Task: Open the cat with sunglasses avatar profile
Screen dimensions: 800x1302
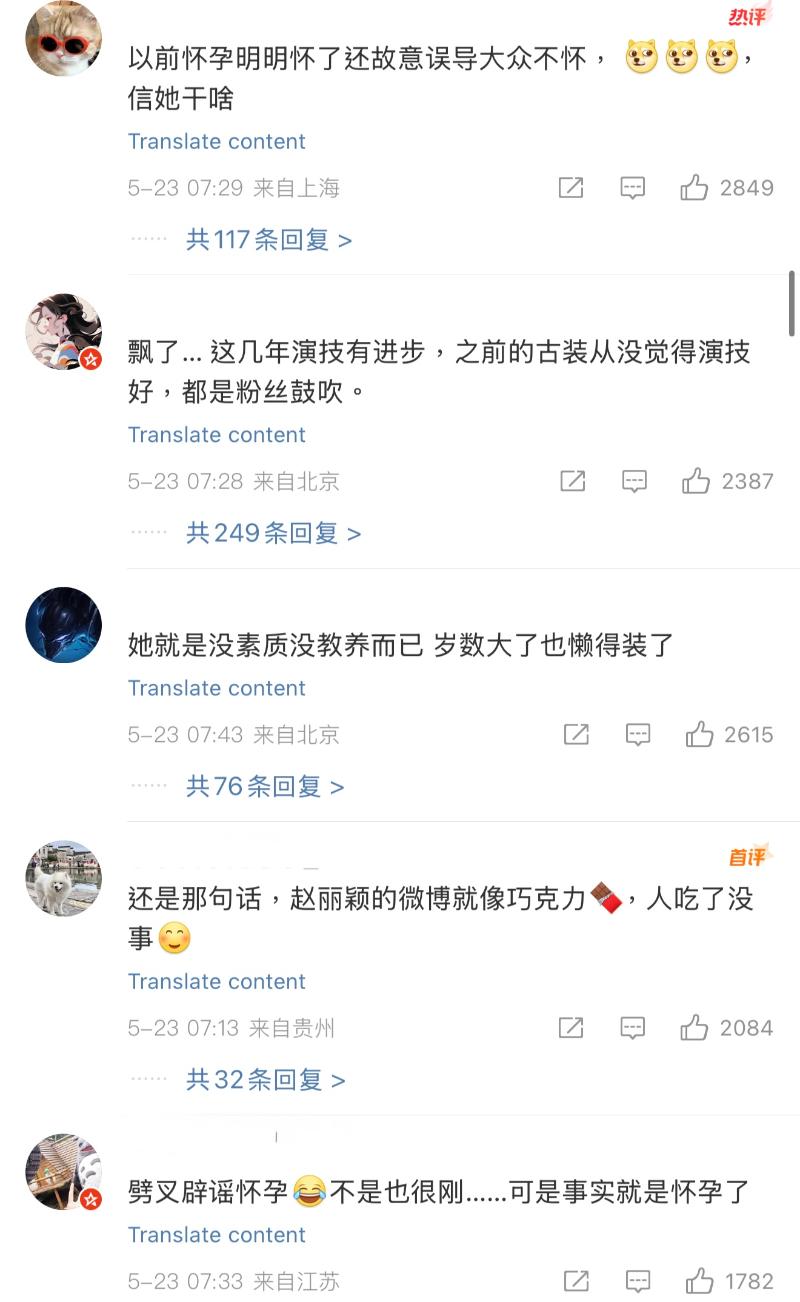Action: coord(63,38)
